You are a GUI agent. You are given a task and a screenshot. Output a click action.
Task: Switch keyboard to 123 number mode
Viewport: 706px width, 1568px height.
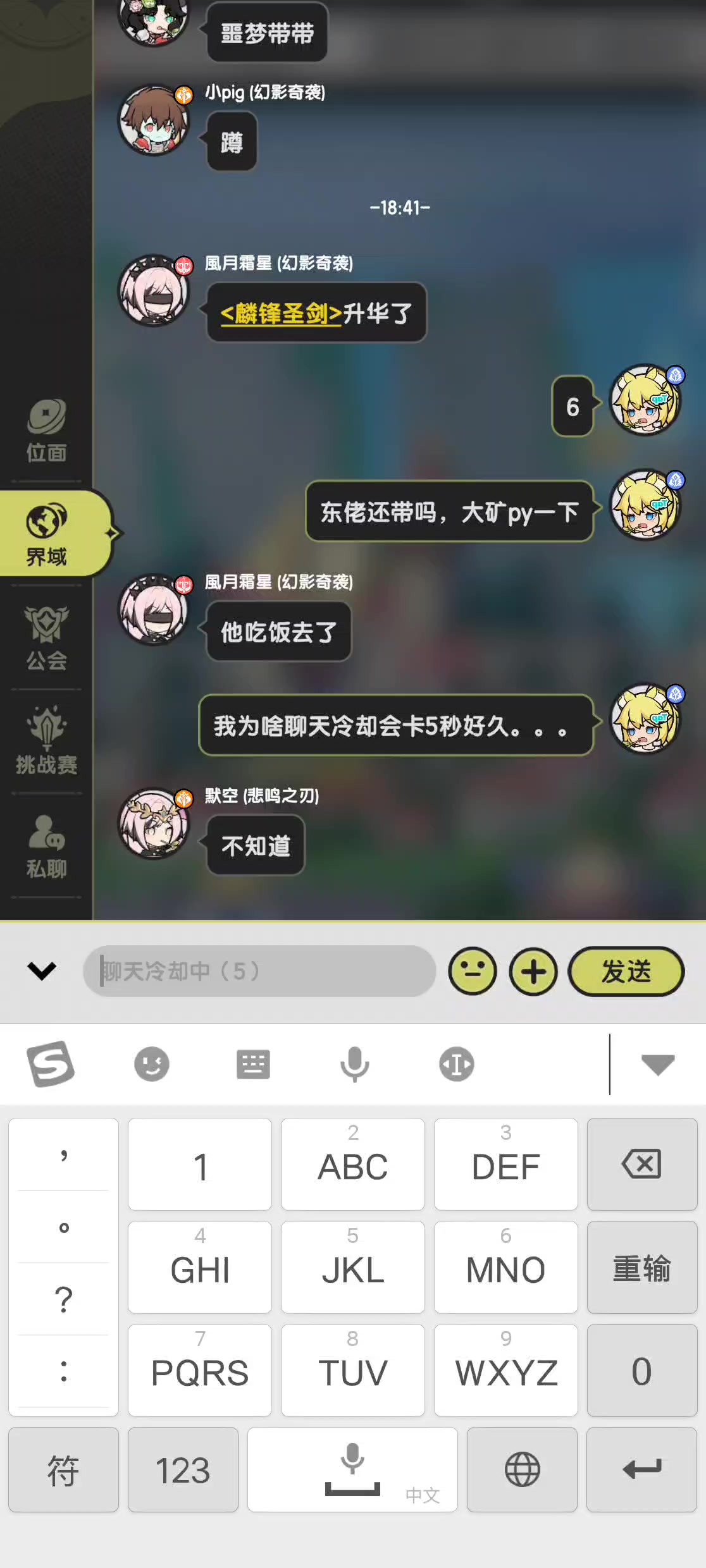pos(183,1469)
